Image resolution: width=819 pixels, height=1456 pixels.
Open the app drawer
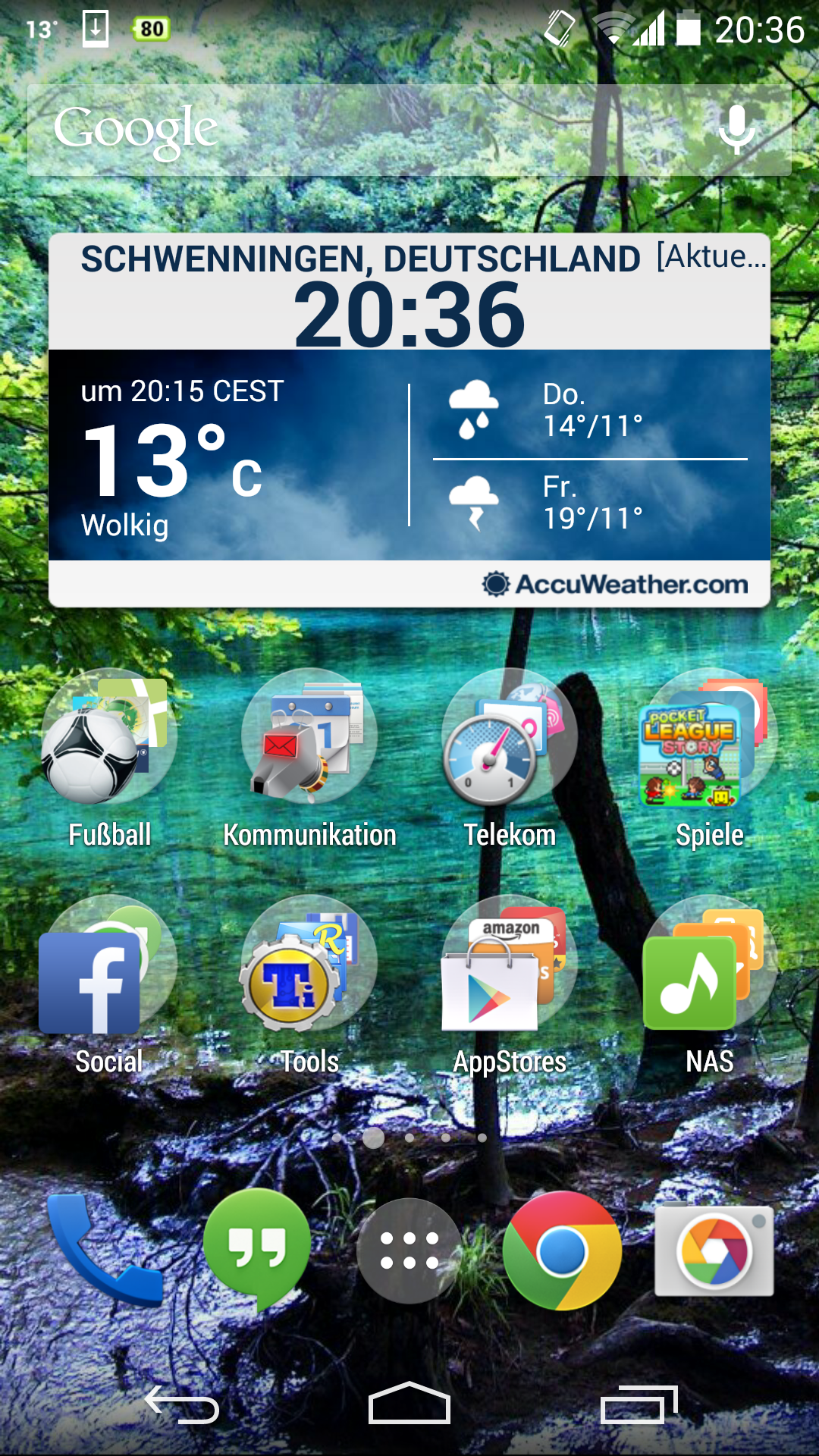pos(409,1251)
